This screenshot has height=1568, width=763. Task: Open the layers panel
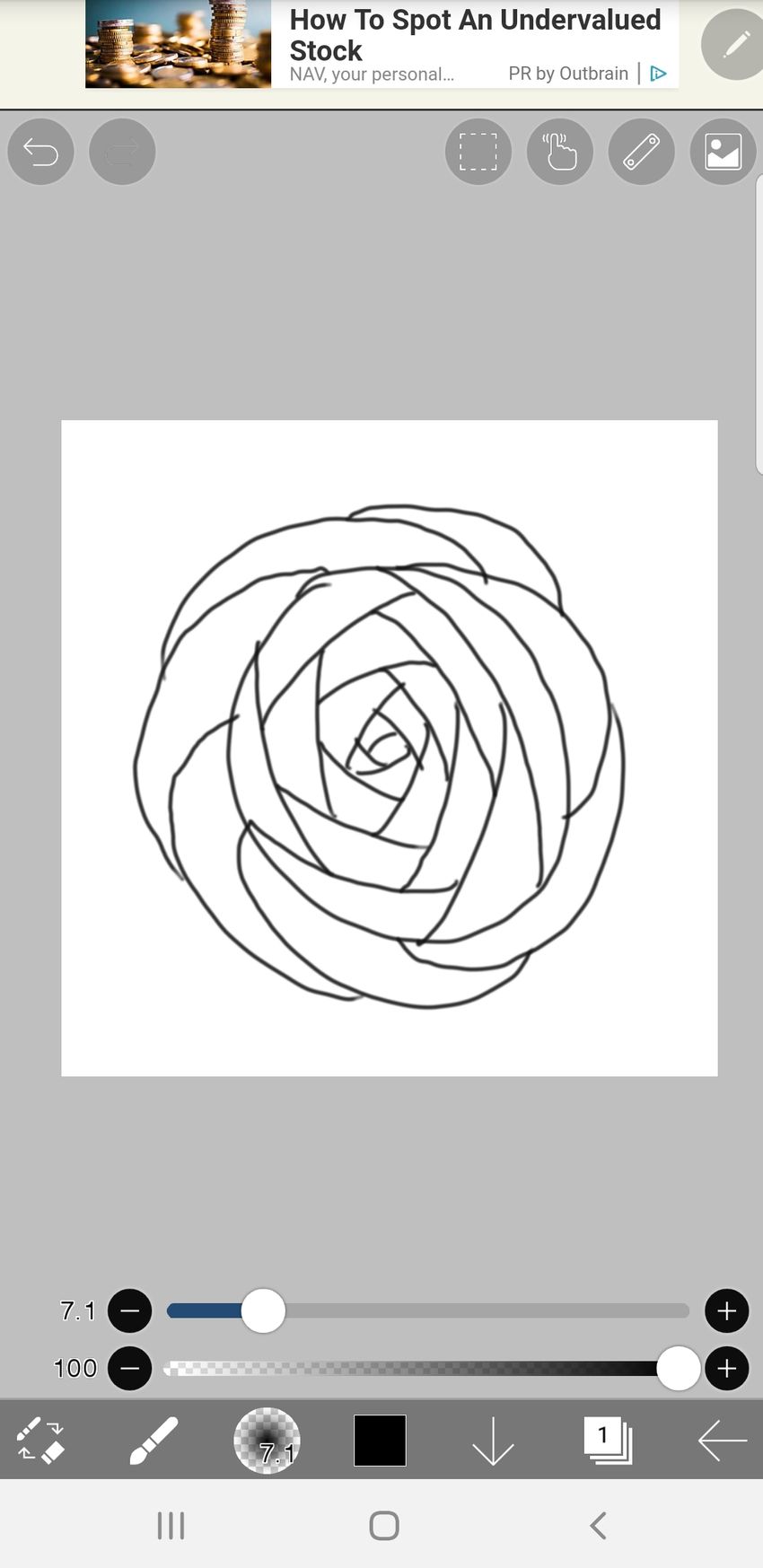tap(608, 1441)
